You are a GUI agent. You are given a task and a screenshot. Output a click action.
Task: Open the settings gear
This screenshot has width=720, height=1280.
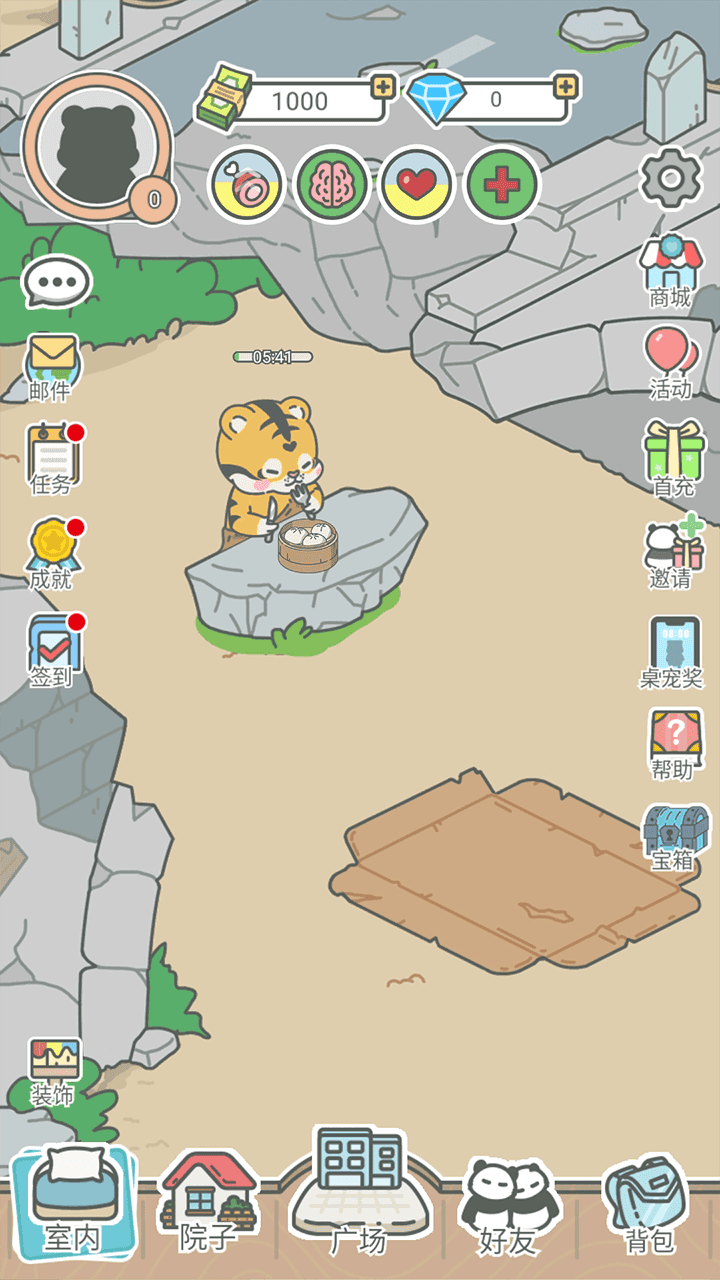(x=670, y=179)
